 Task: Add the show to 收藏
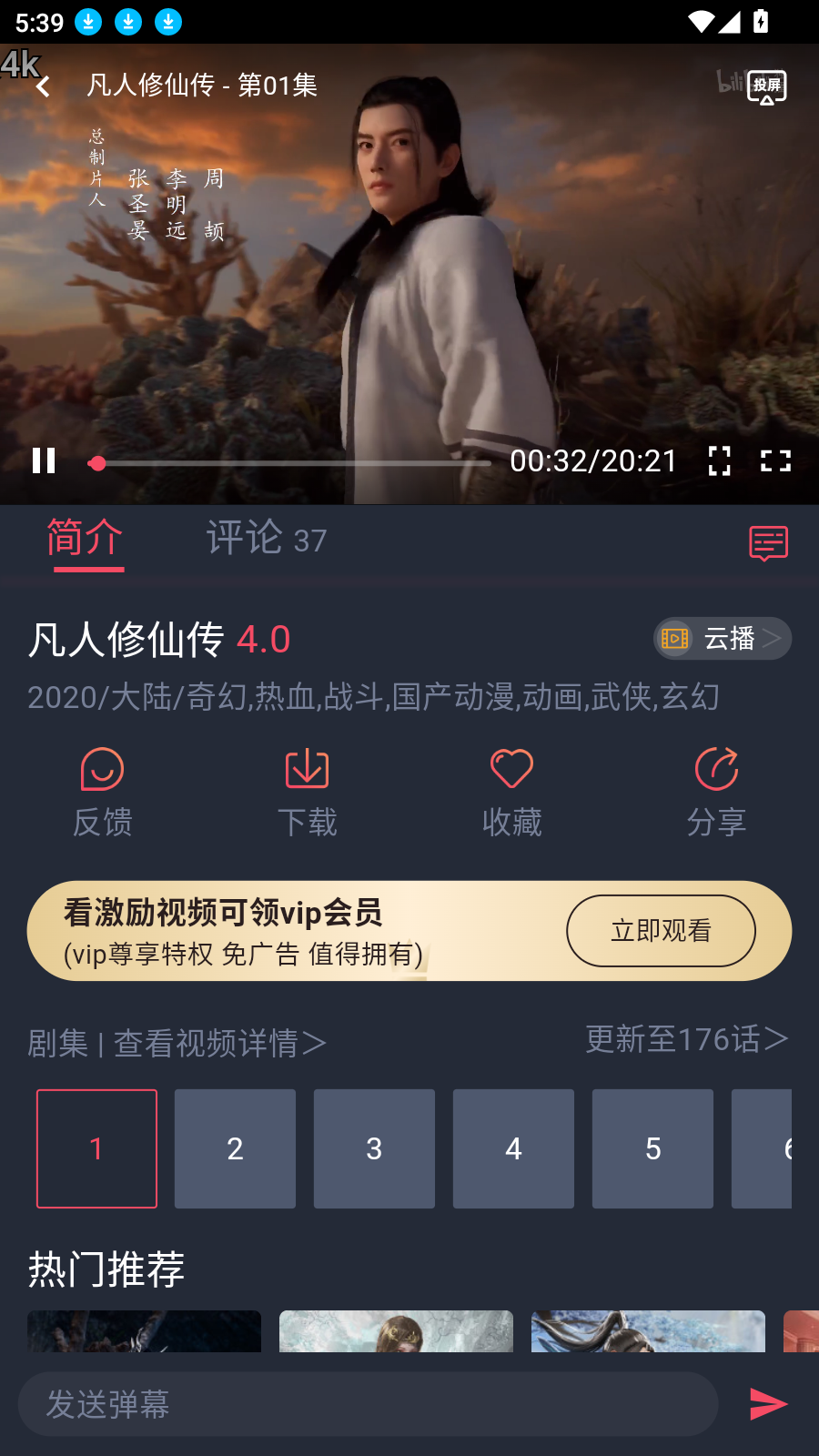tap(511, 793)
